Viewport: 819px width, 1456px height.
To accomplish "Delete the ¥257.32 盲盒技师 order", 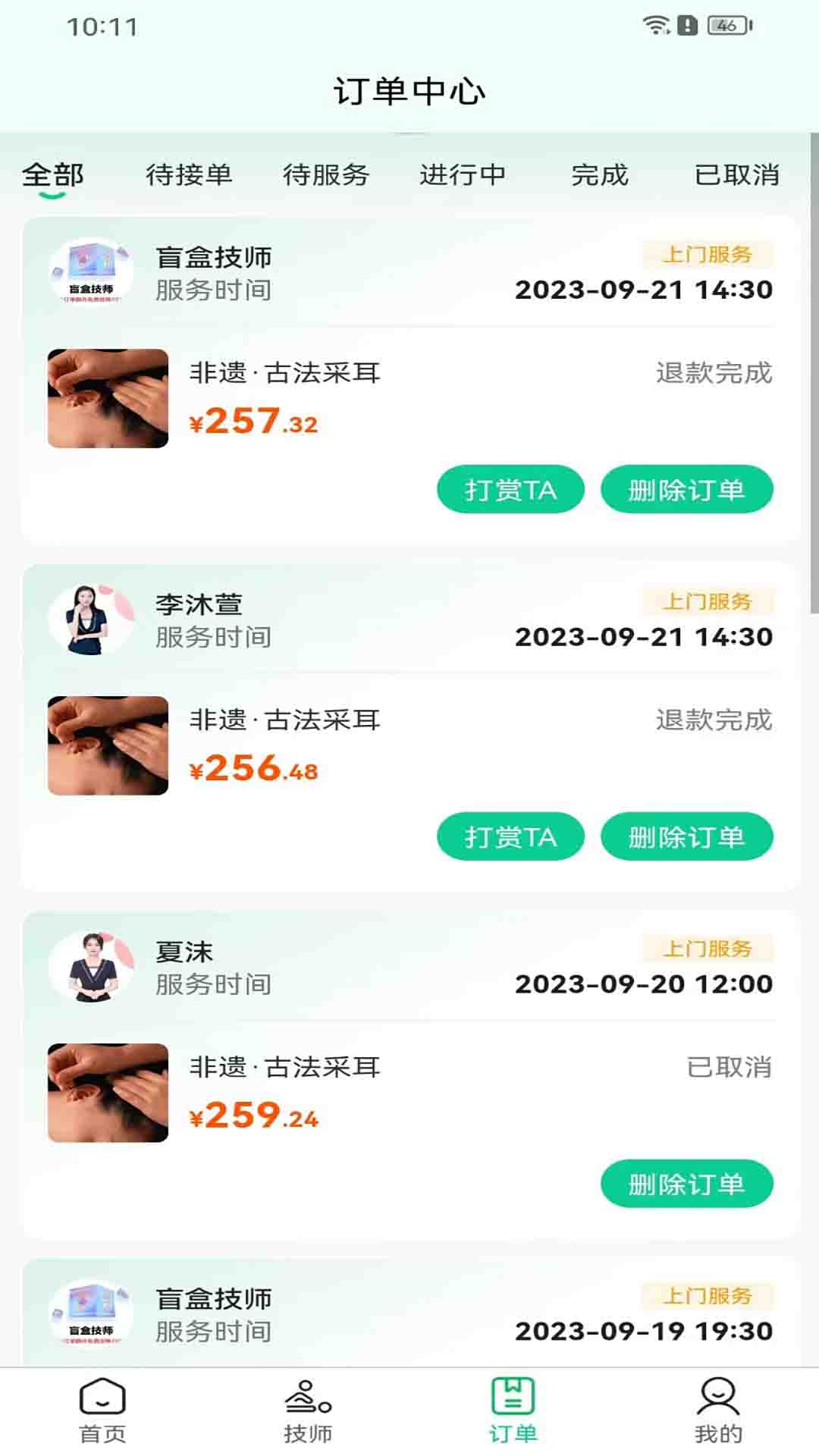I will coord(686,490).
